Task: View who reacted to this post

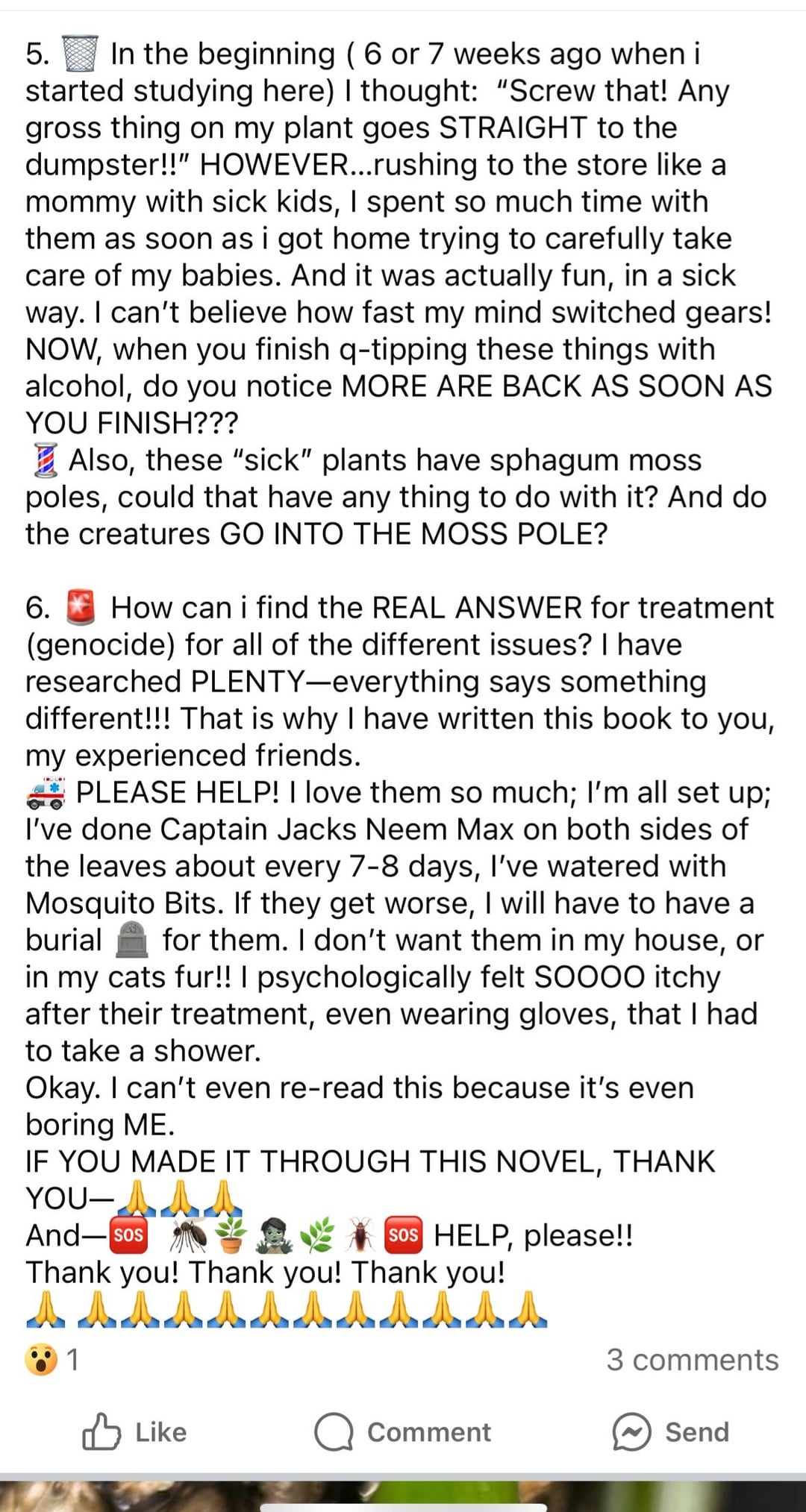Action: click(52, 1360)
